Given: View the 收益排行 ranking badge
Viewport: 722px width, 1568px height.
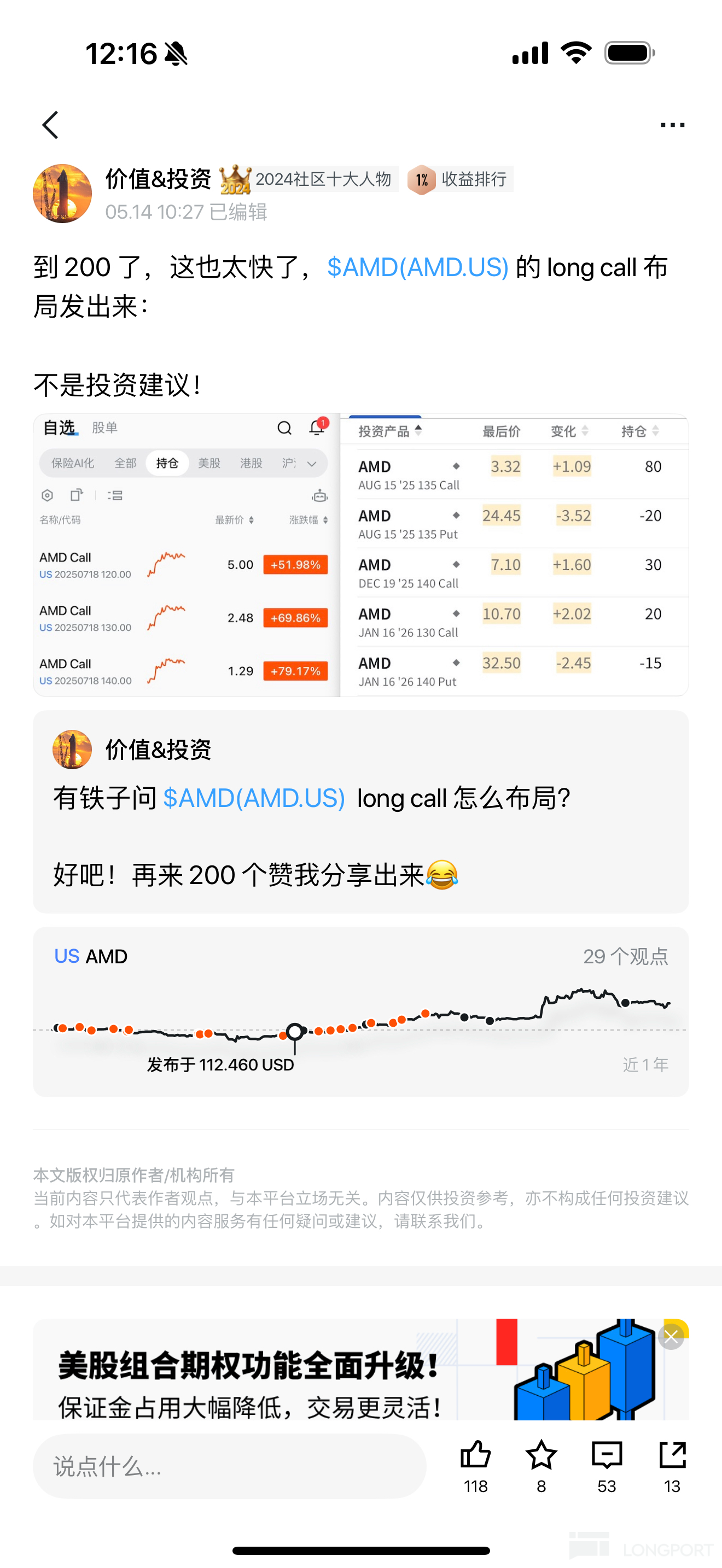Looking at the screenshot, I should pyautogui.click(x=461, y=179).
